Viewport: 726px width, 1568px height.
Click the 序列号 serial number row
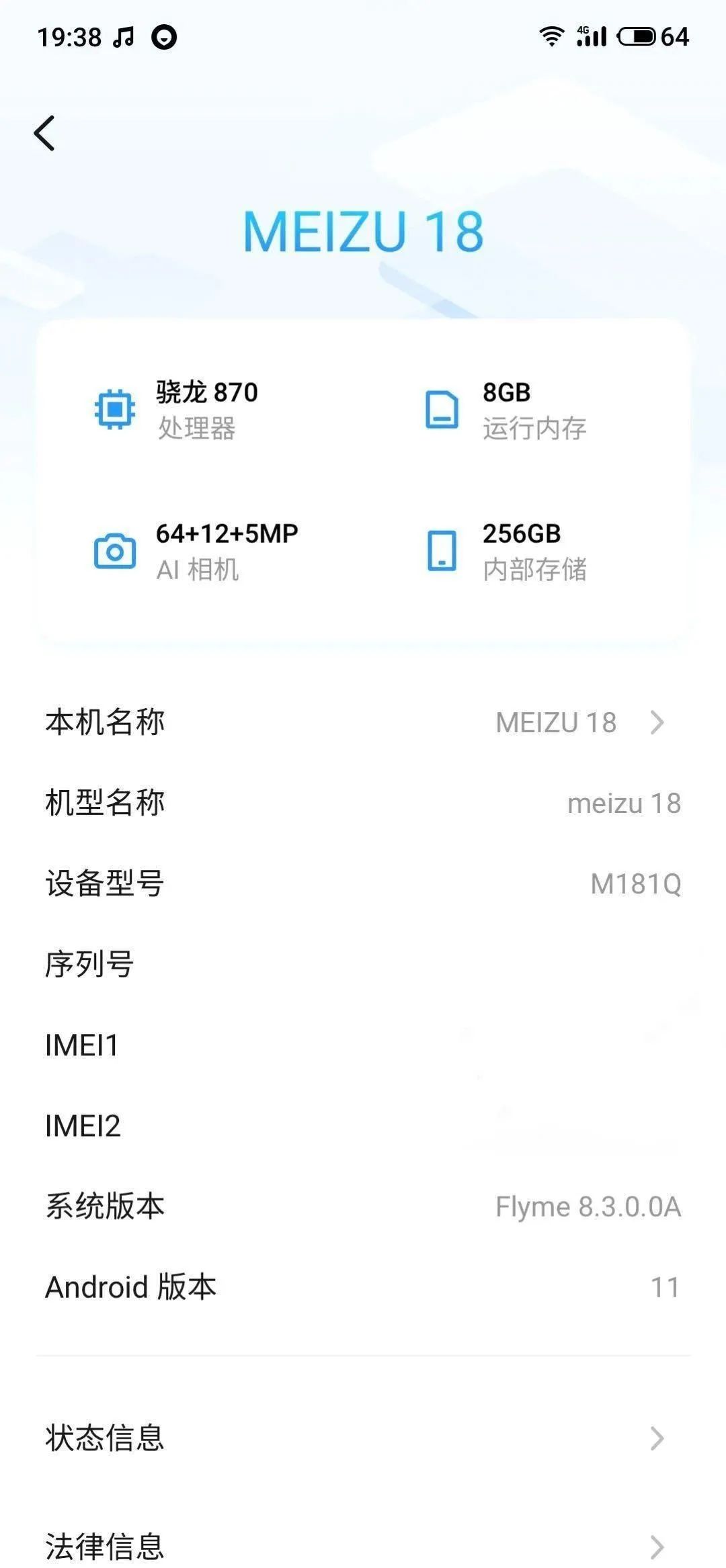363,964
